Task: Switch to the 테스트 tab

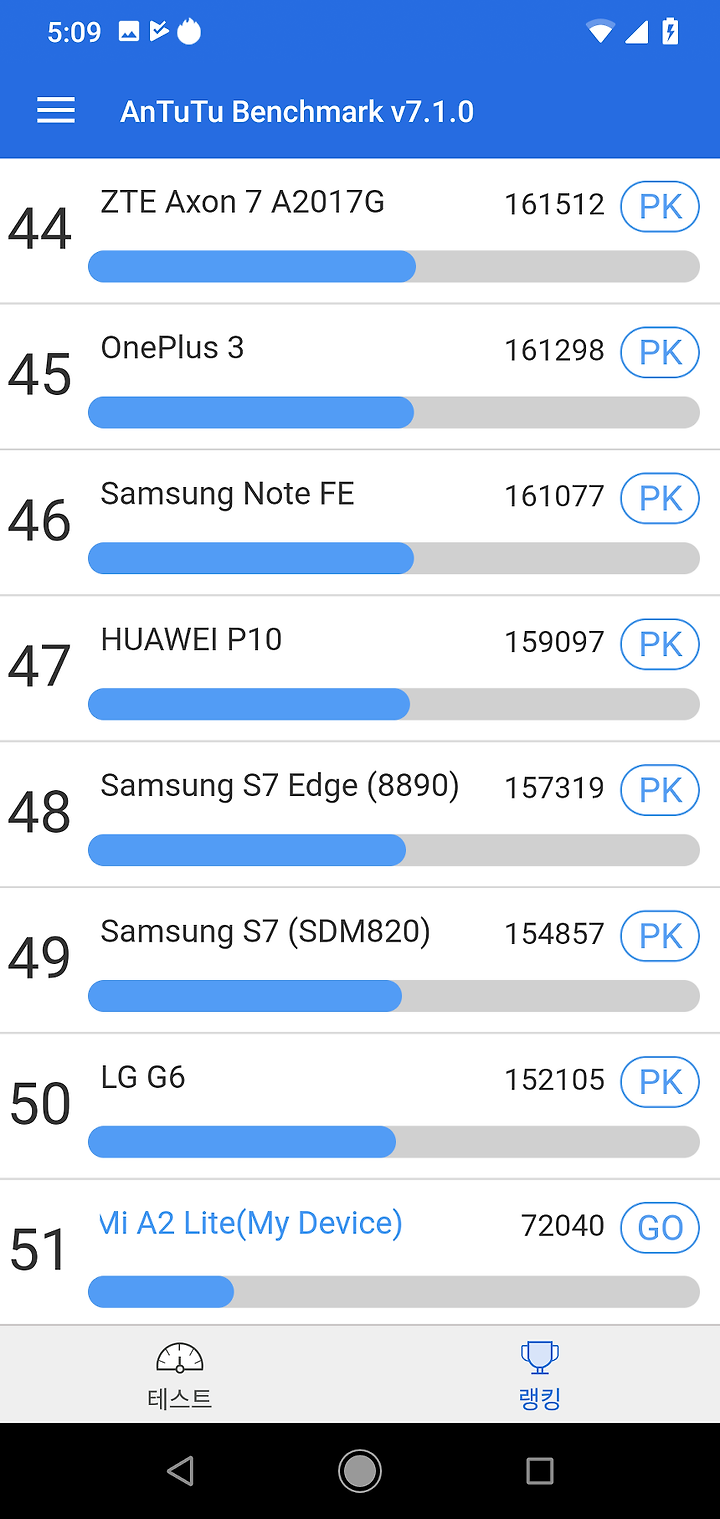Action: (x=180, y=1374)
